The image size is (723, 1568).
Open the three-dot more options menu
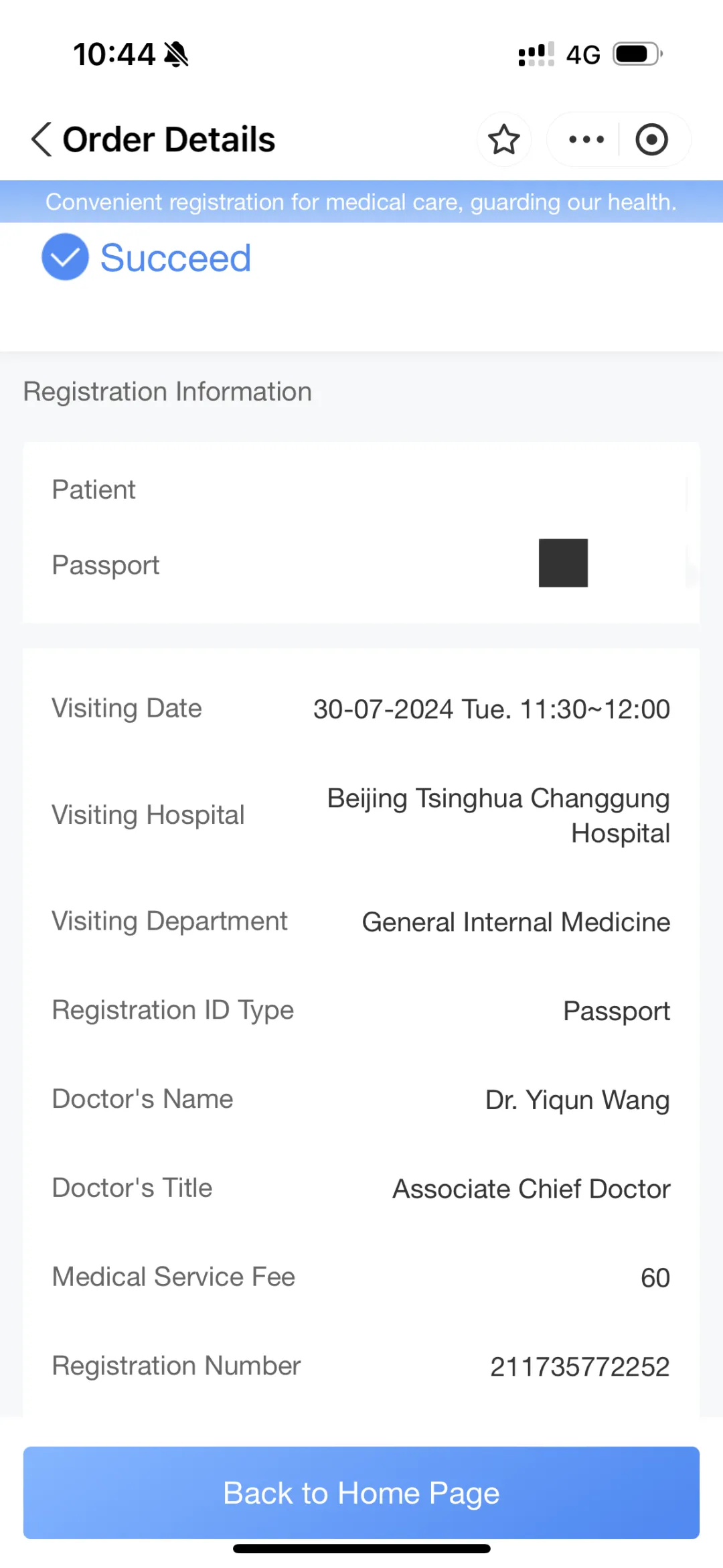tap(586, 139)
